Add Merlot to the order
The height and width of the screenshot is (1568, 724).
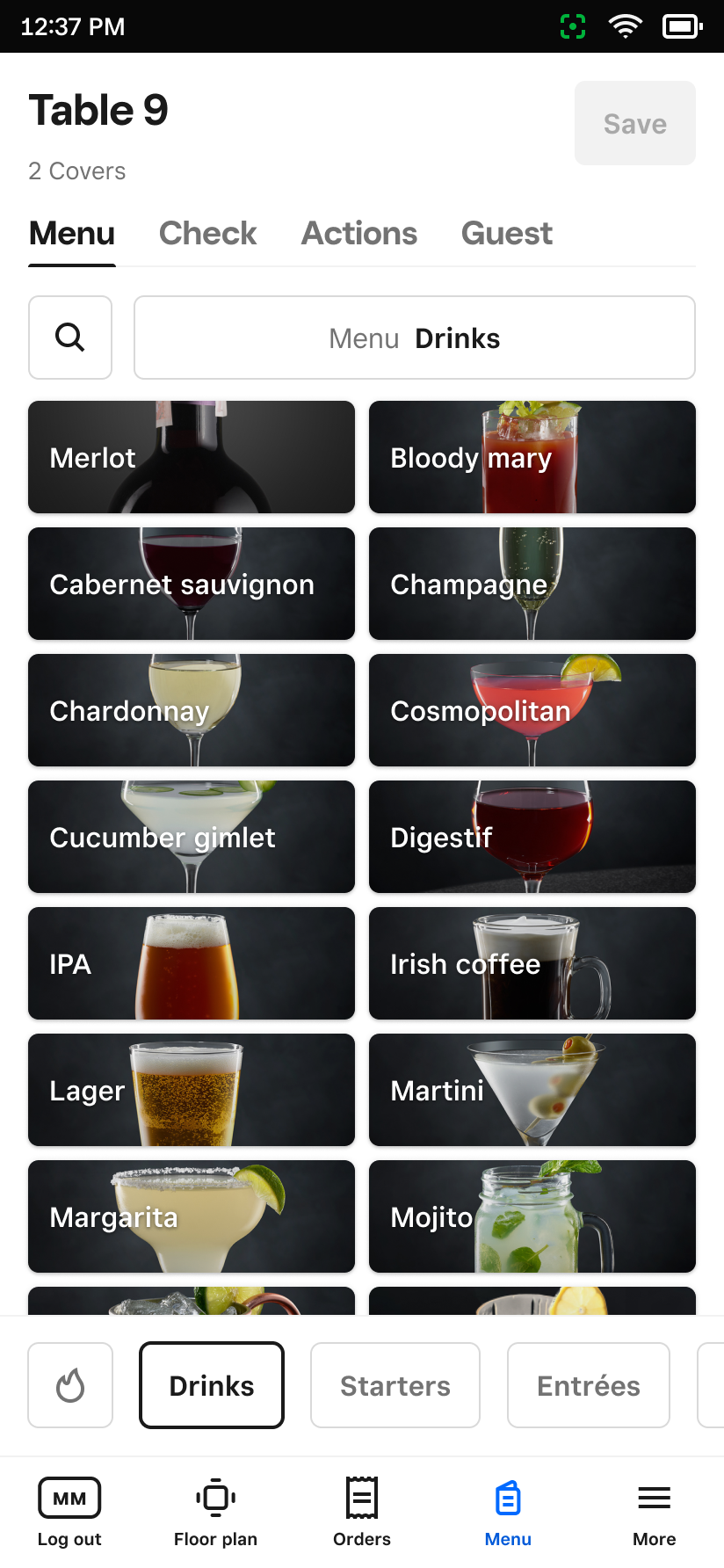coord(192,457)
